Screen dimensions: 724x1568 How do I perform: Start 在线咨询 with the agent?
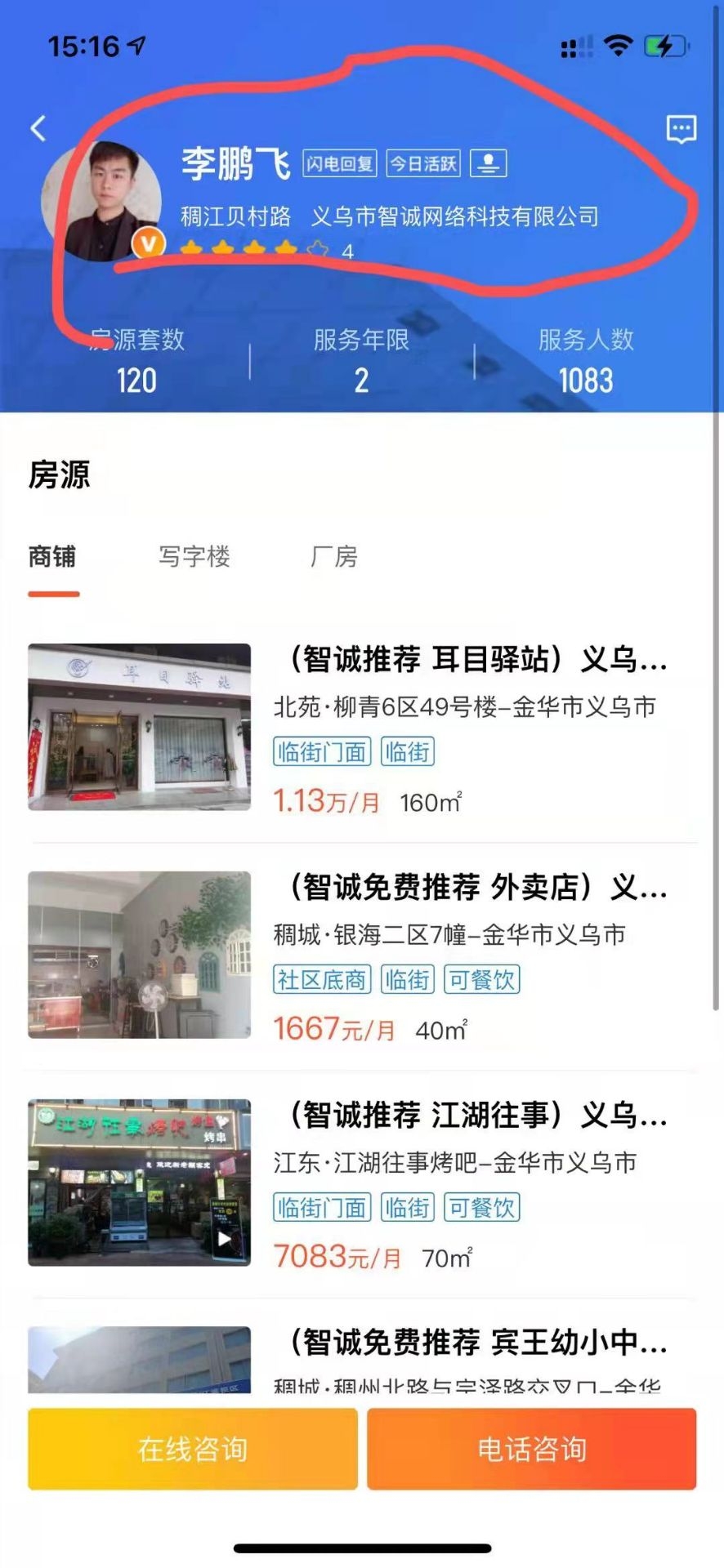coord(193,1449)
